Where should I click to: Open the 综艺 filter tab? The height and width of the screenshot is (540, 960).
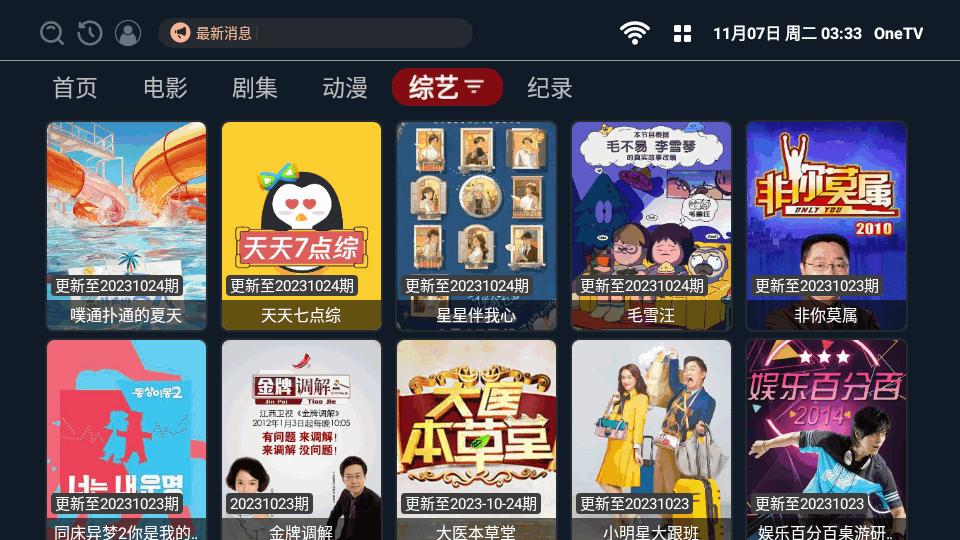[447, 88]
